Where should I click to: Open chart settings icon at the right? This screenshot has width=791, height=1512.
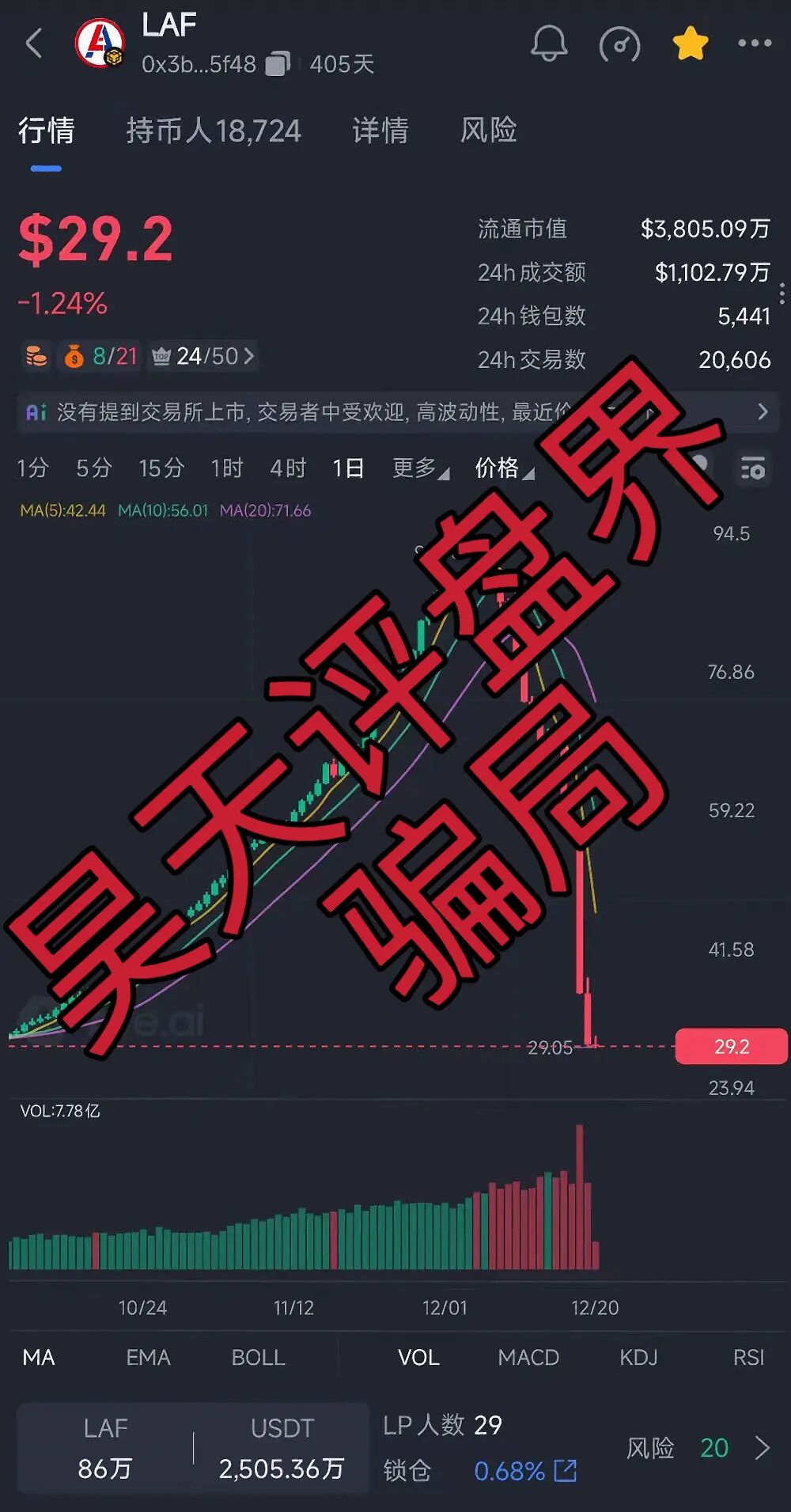coord(752,468)
